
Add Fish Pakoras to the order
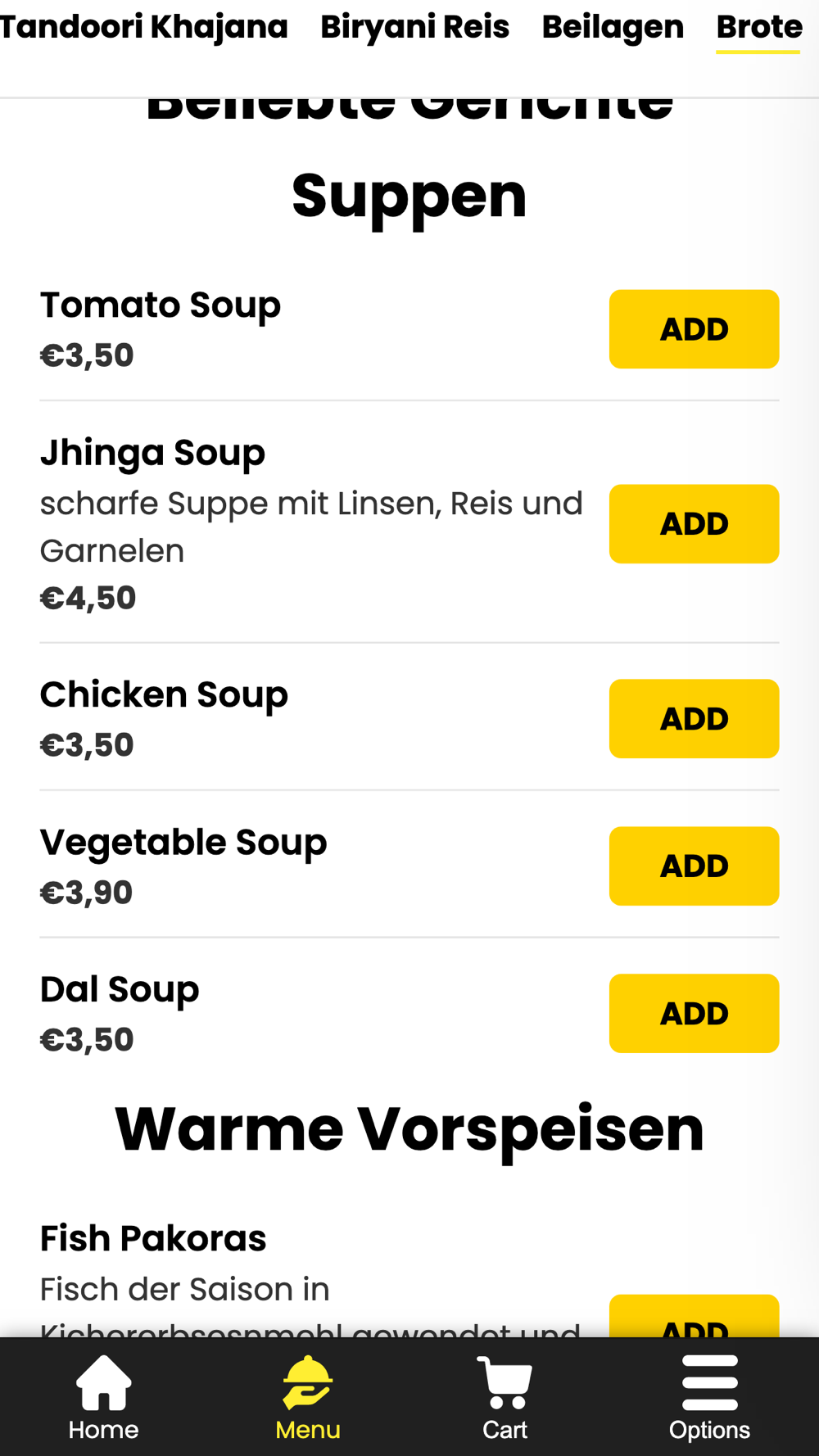(x=694, y=1317)
